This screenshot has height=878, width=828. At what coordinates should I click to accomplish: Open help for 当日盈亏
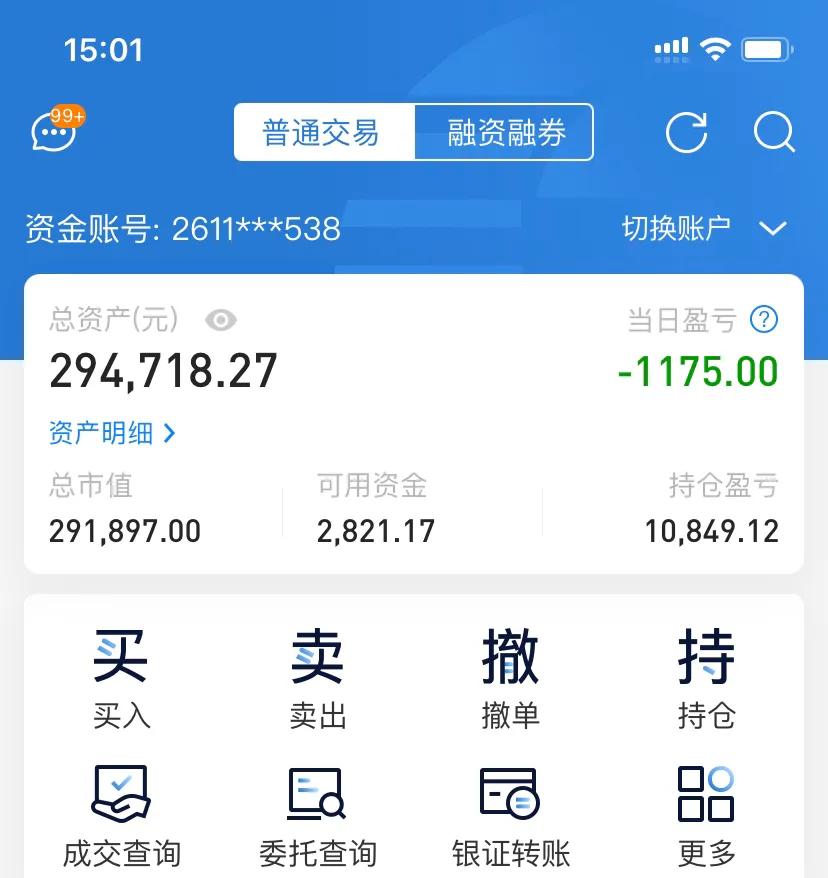pos(764,320)
